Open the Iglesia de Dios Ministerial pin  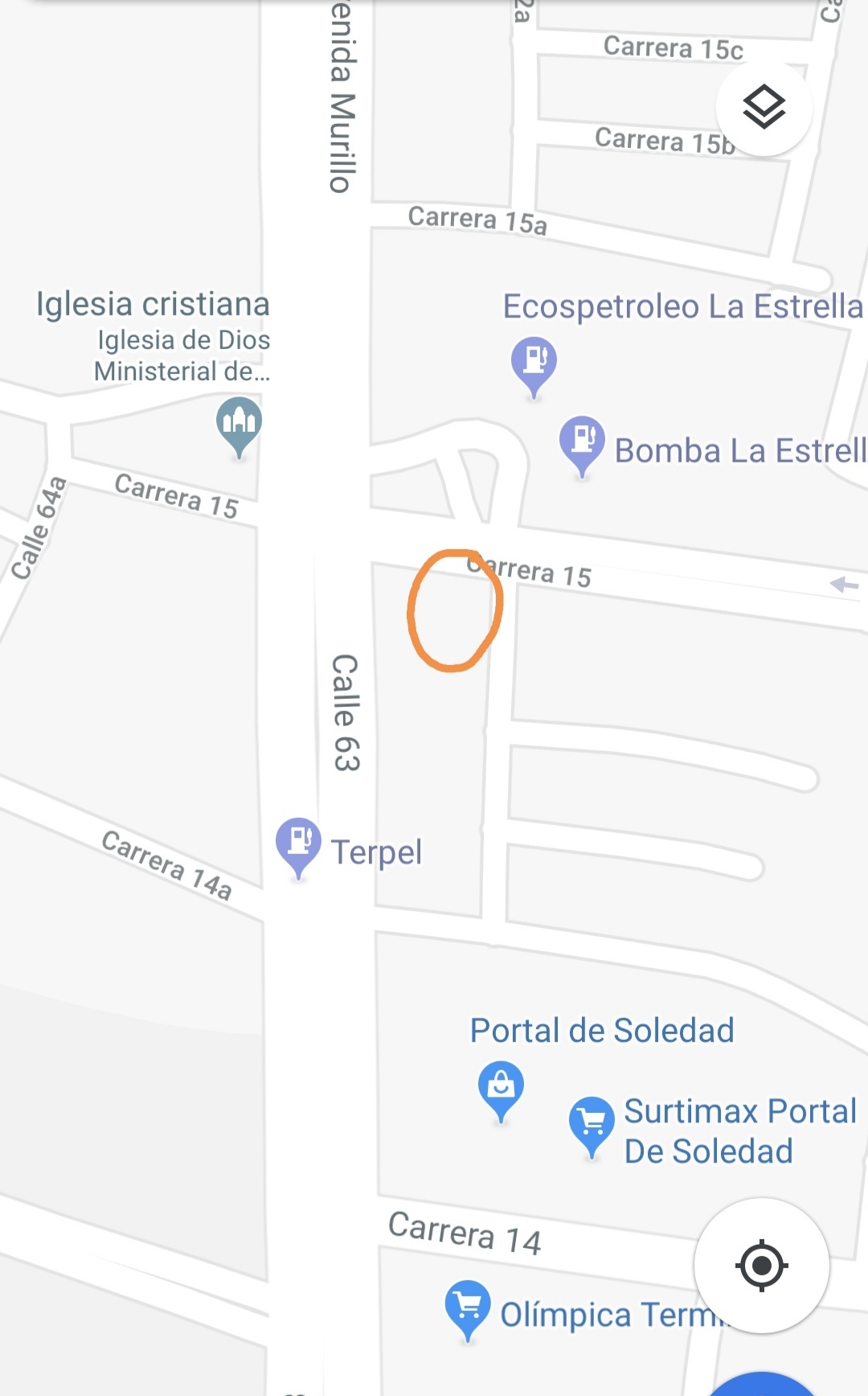(239, 421)
